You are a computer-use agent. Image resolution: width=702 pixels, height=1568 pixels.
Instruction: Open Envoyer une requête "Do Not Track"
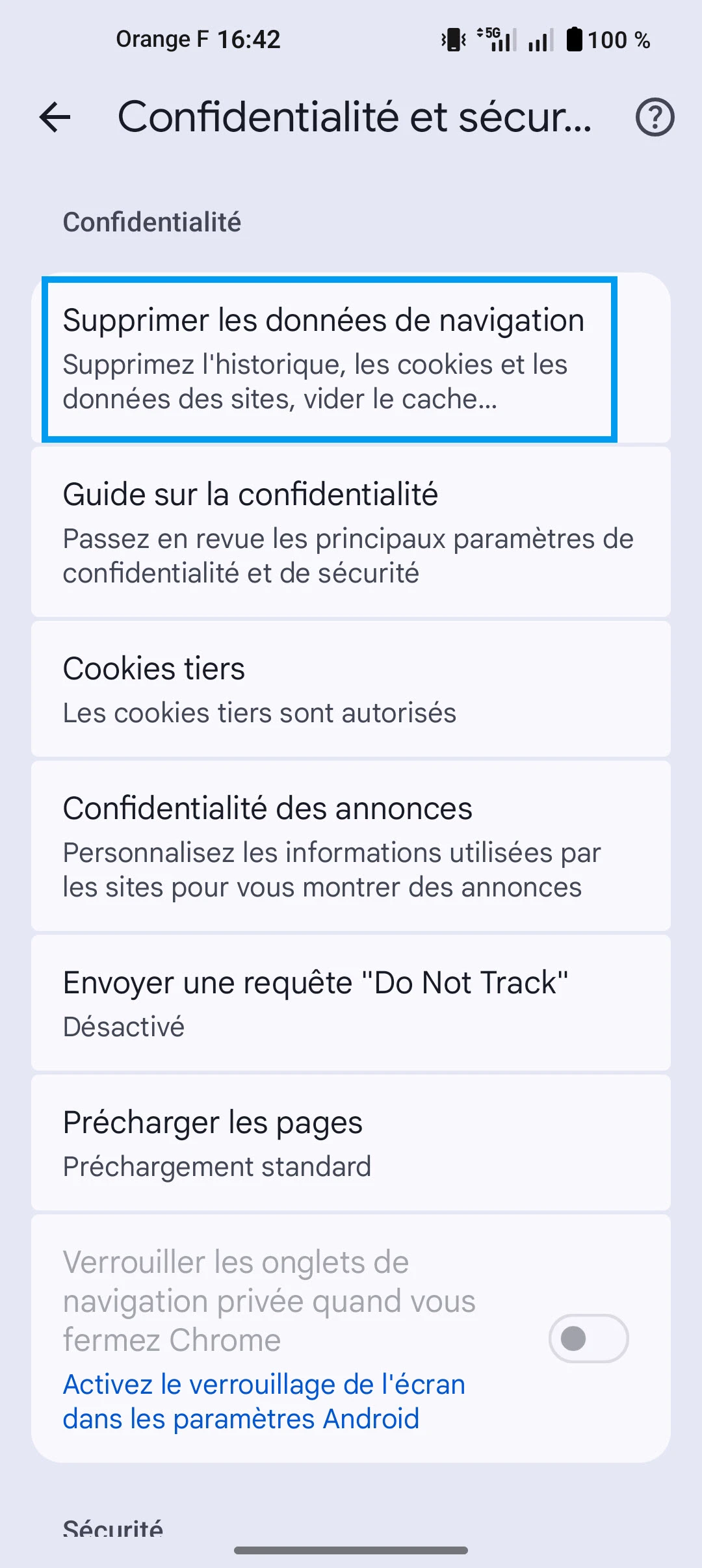(350, 1003)
